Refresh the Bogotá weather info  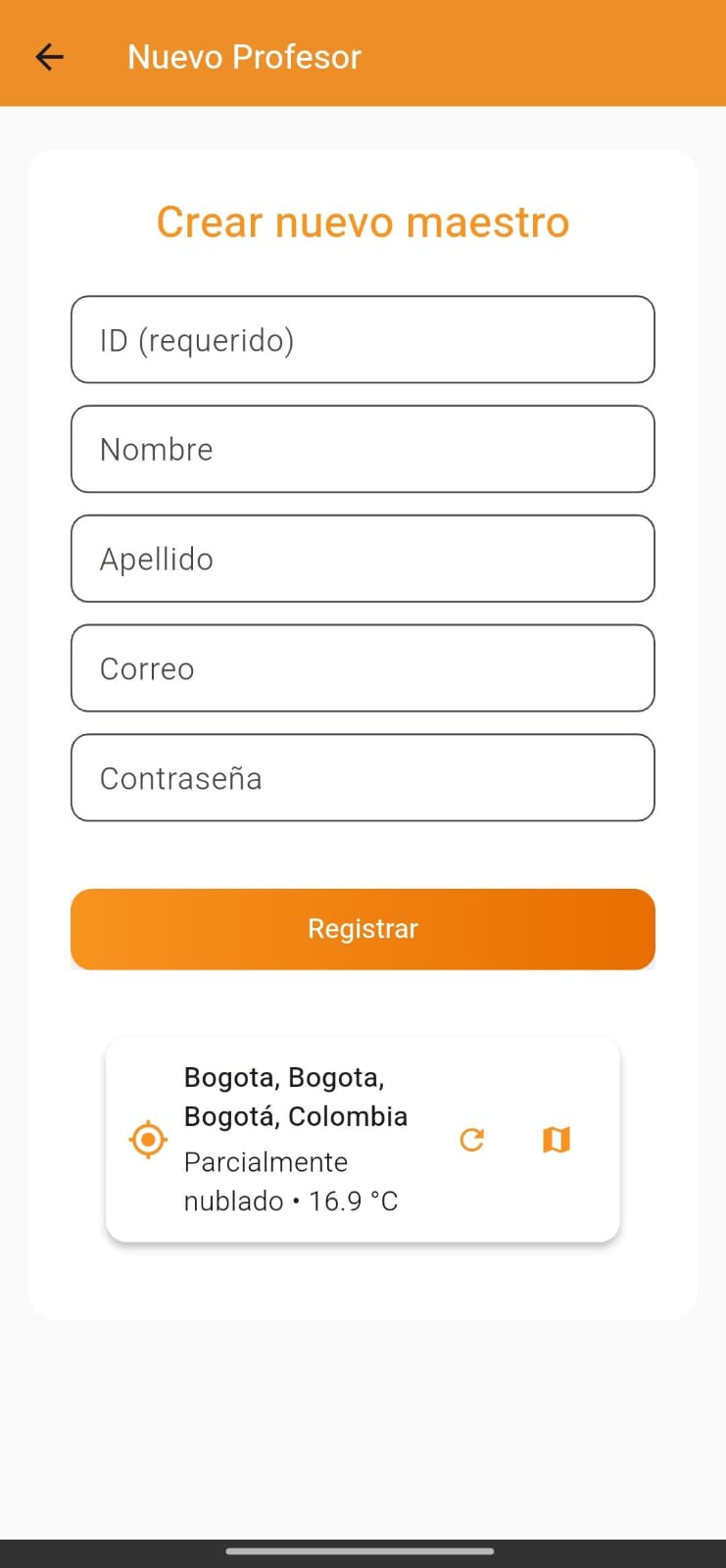tap(472, 1140)
